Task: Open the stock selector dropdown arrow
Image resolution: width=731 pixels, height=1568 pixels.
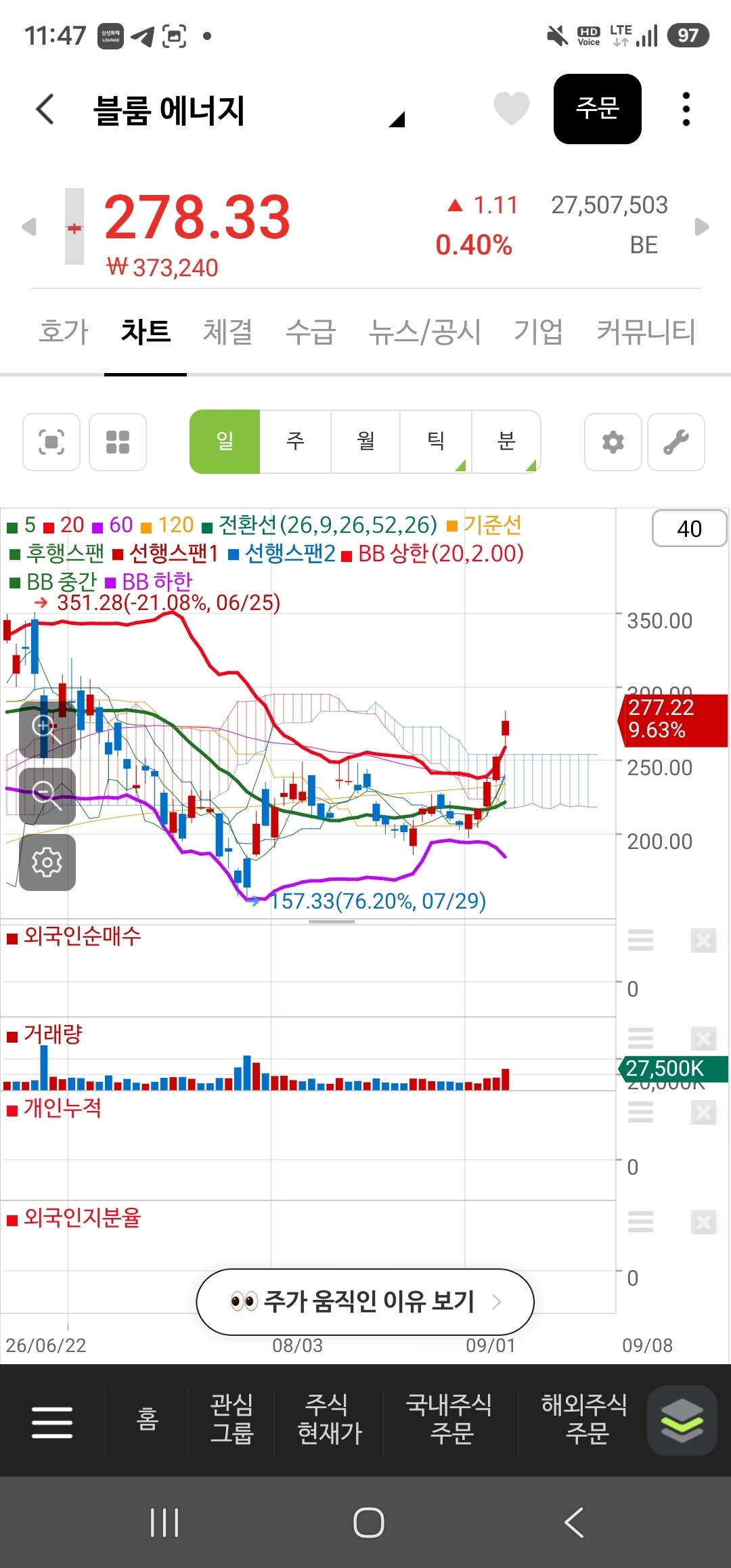Action: (x=397, y=120)
